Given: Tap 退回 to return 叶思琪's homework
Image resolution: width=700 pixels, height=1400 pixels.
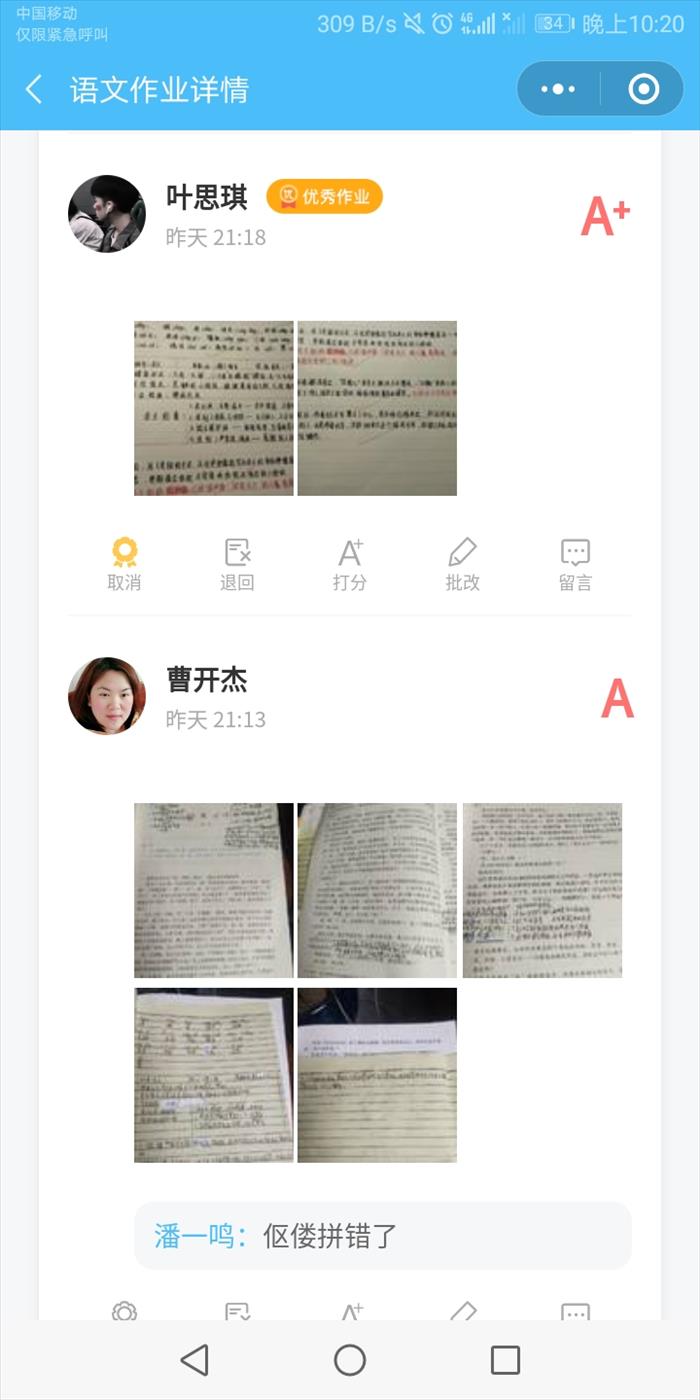Looking at the screenshot, I should [x=237, y=564].
